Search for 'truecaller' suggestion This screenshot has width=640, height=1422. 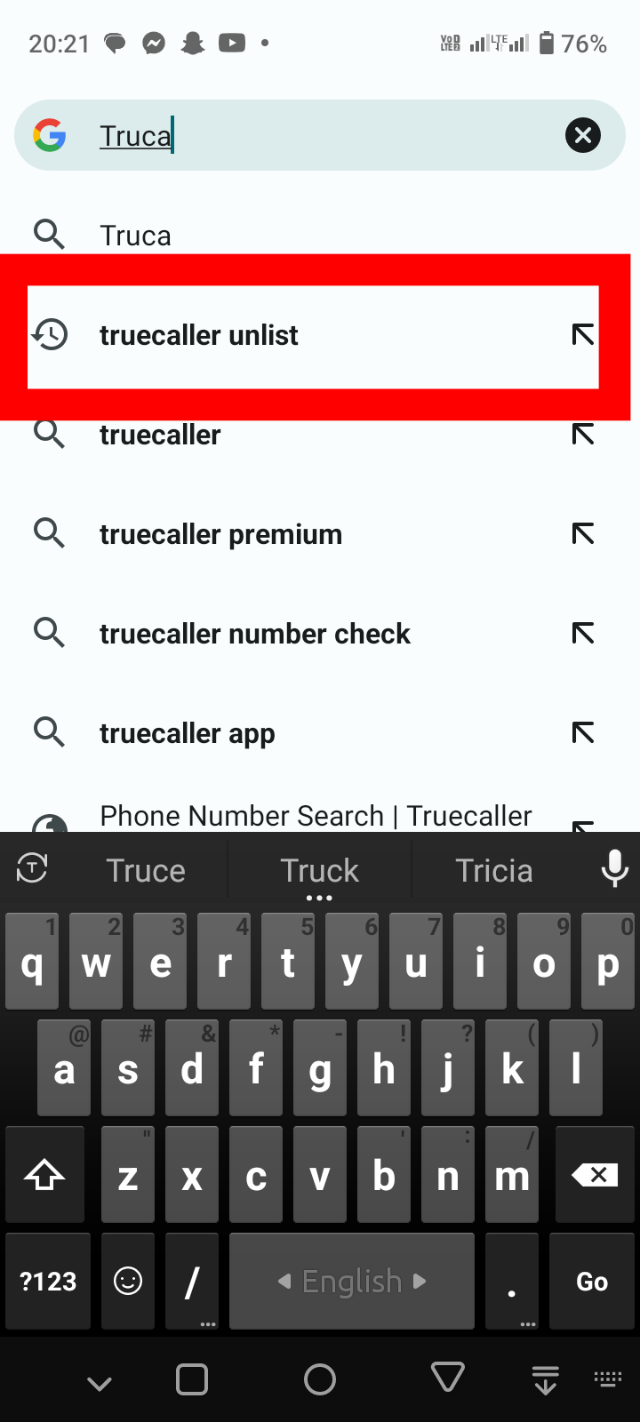point(160,435)
